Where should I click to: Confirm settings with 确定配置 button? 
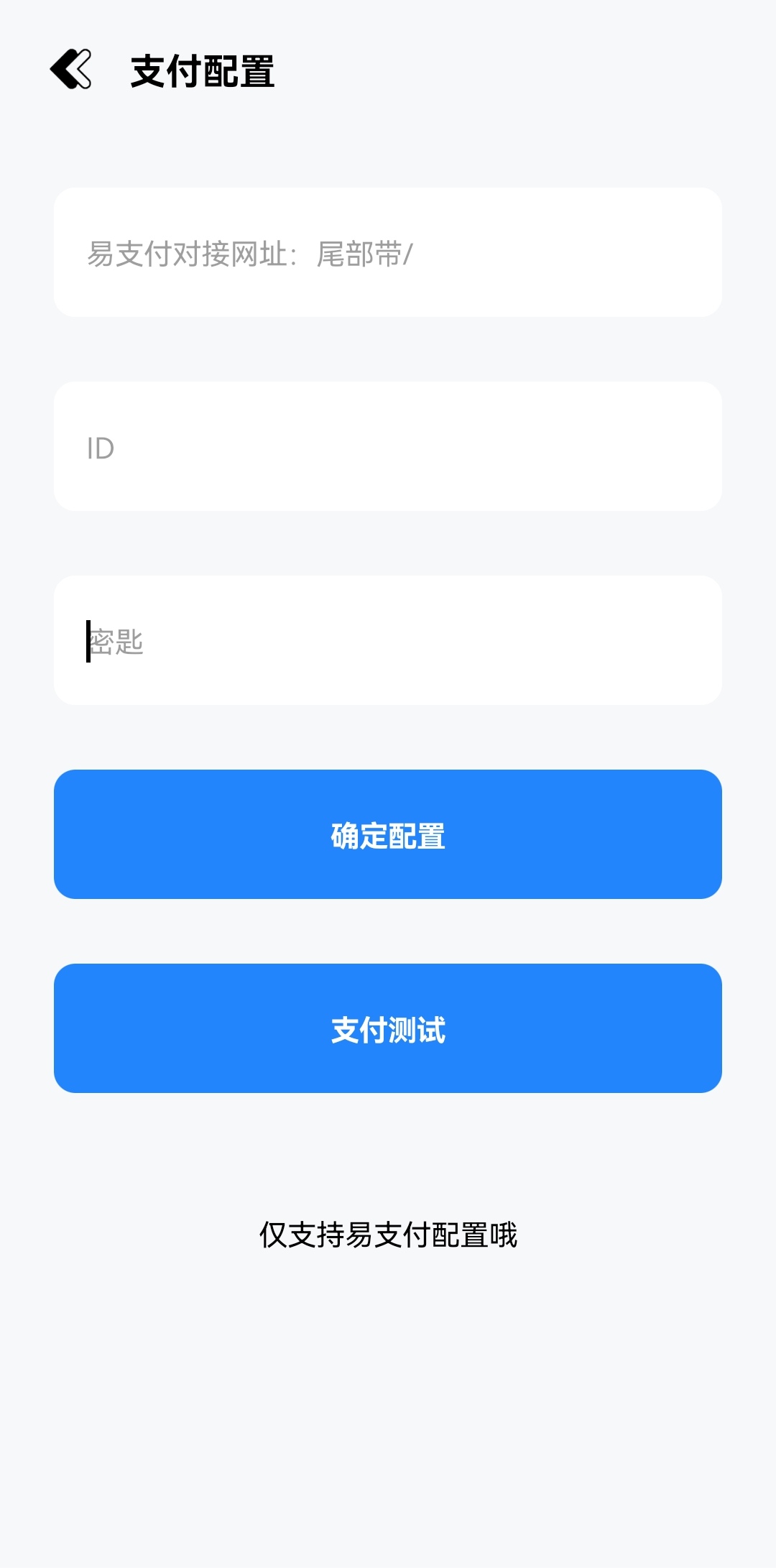(x=388, y=835)
